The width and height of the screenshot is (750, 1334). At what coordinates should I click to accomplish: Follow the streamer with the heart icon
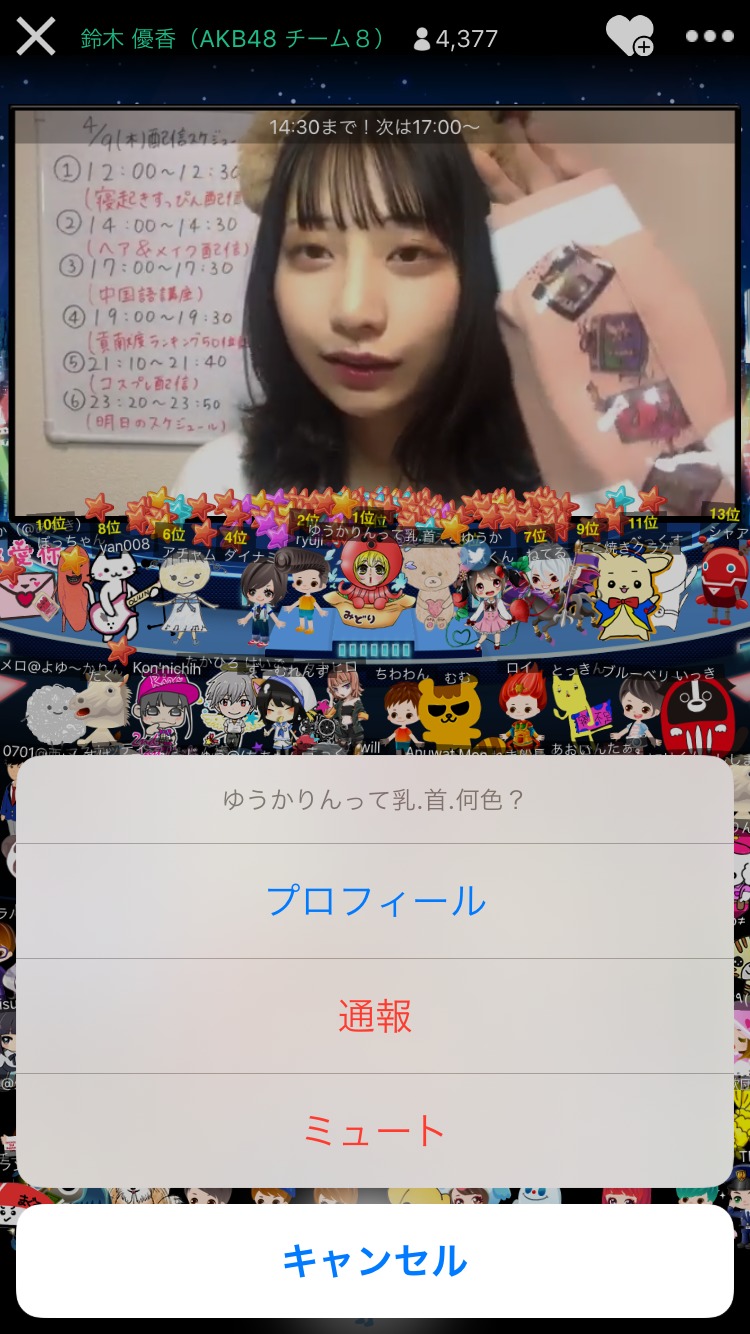(x=629, y=36)
